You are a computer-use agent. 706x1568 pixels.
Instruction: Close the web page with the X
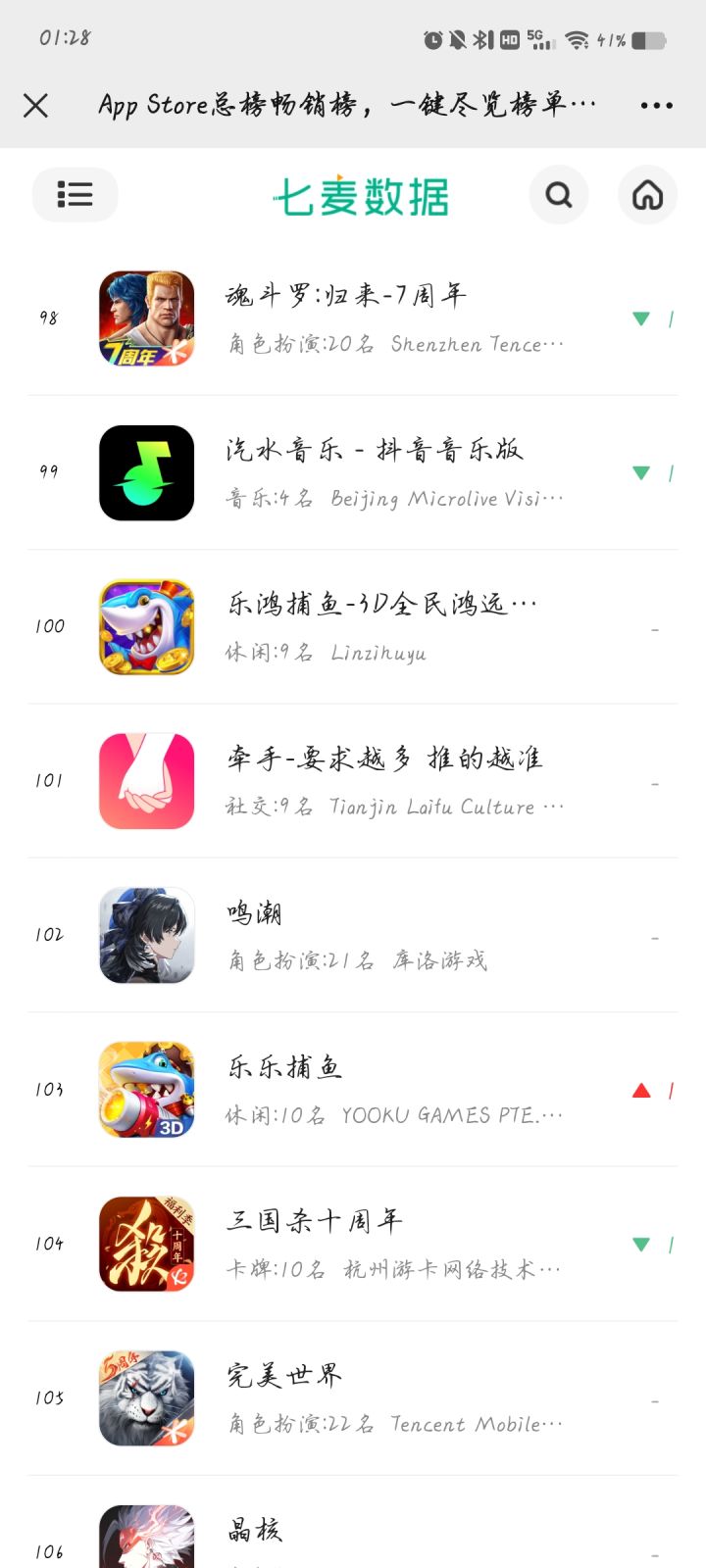[x=36, y=106]
